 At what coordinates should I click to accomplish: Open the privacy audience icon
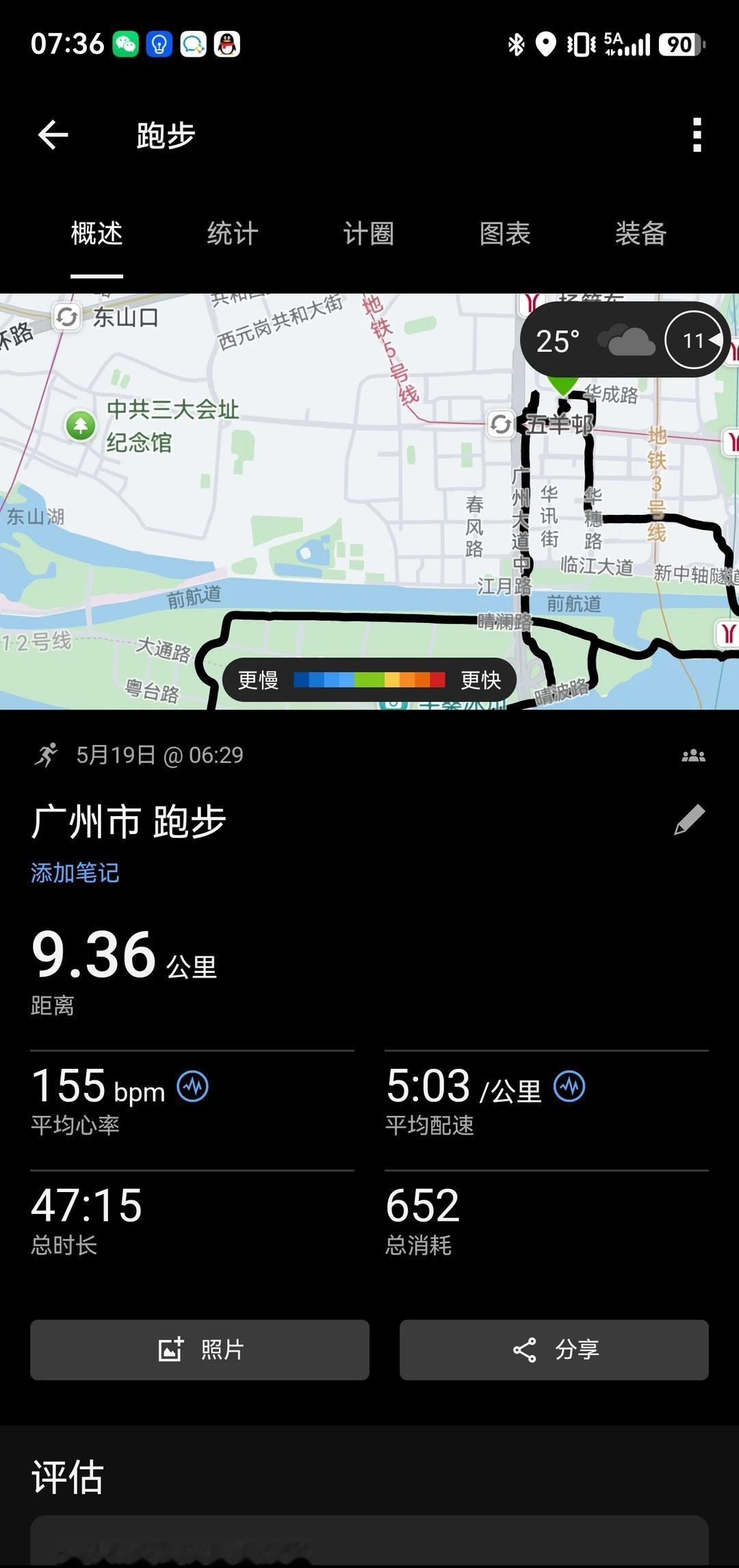693,755
